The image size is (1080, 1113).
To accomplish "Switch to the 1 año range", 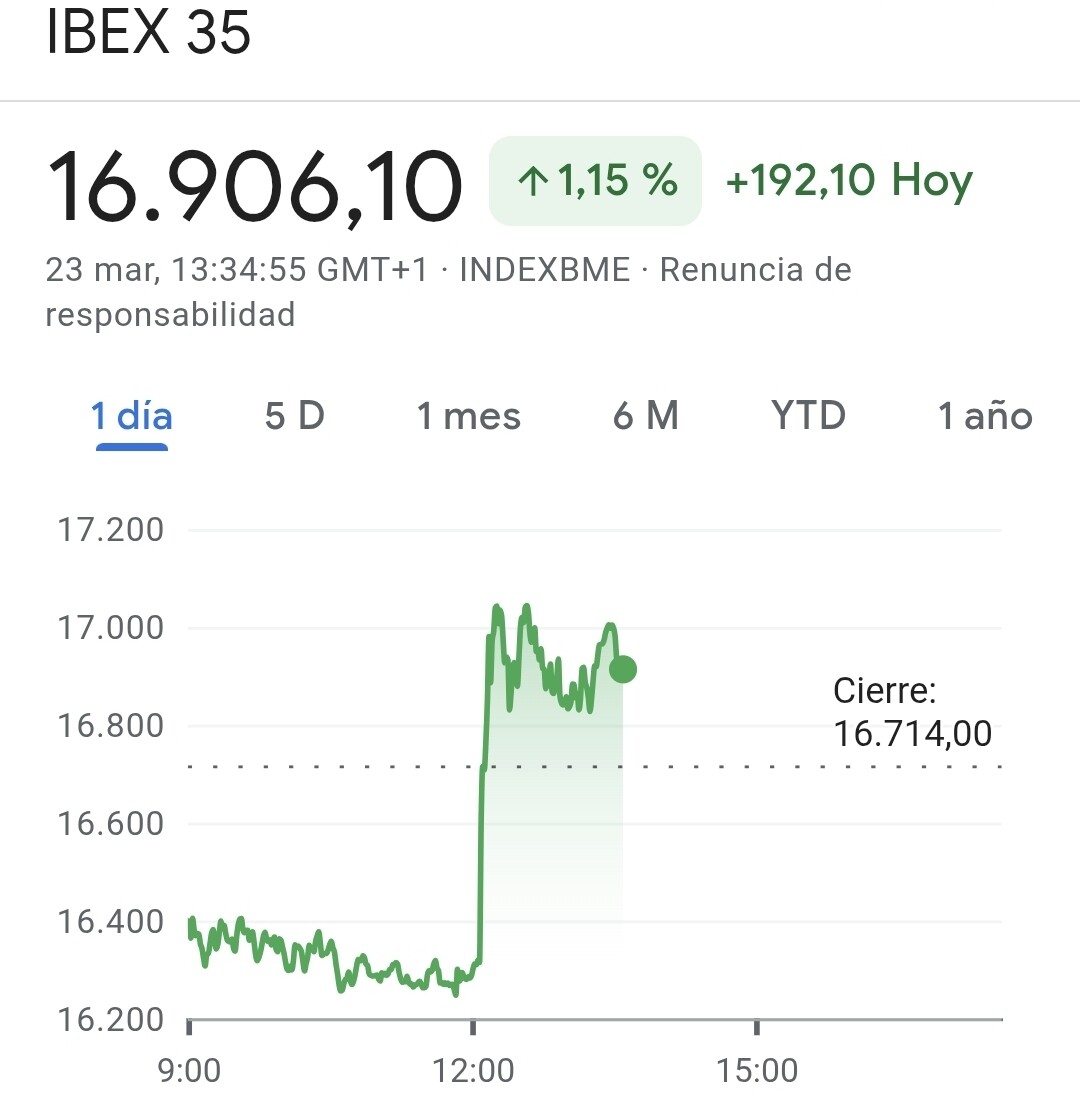I will click(x=984, y=416).
